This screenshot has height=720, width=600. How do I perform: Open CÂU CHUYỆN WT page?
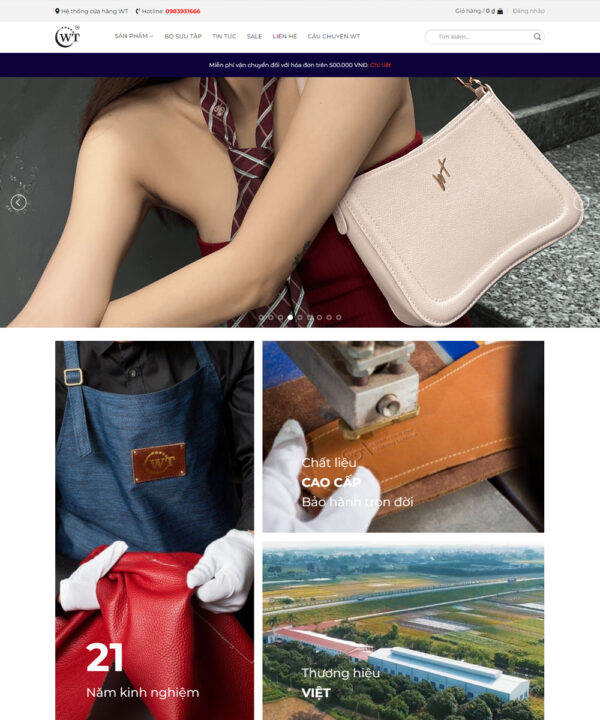pyautogui.click(x=333, y=36)
